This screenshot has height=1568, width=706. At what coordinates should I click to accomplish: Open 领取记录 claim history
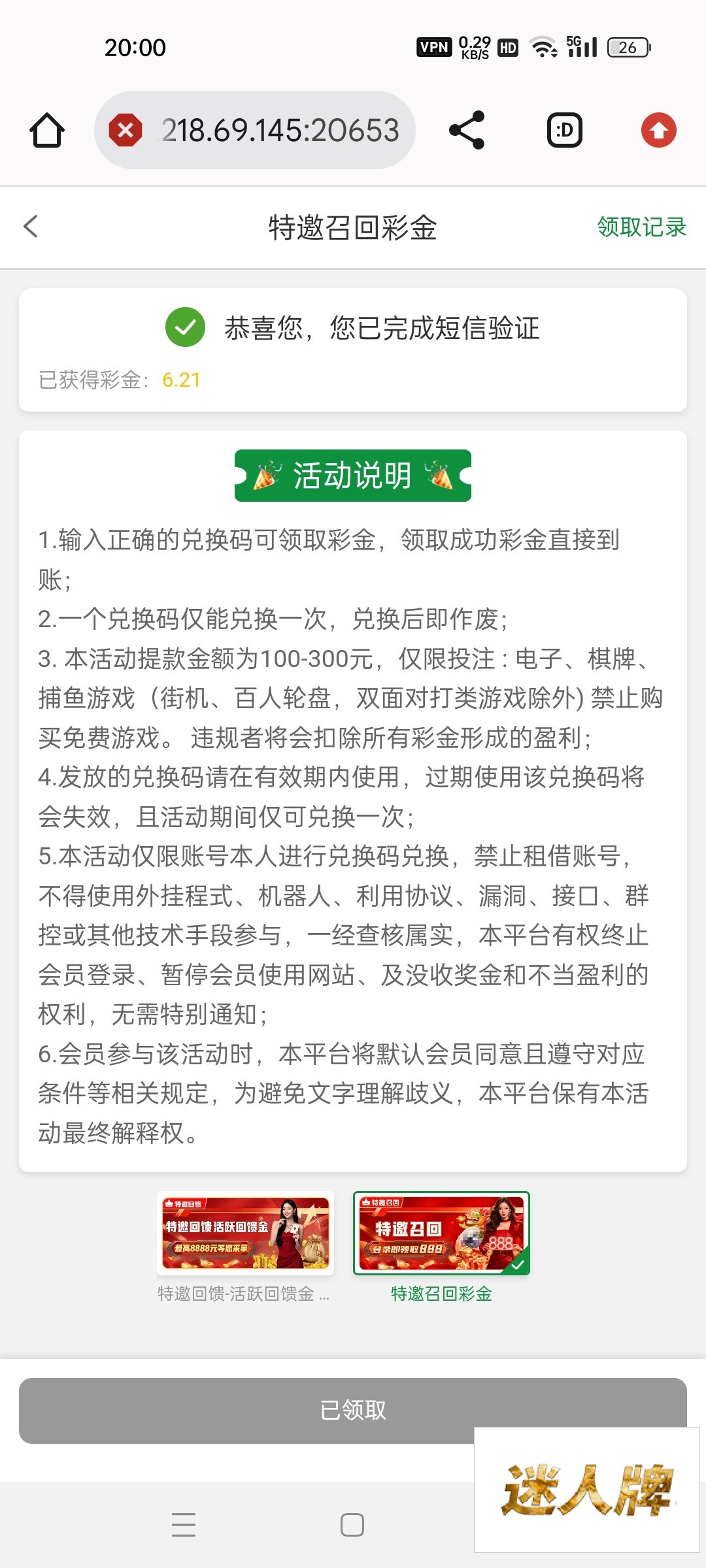(641, 227)
